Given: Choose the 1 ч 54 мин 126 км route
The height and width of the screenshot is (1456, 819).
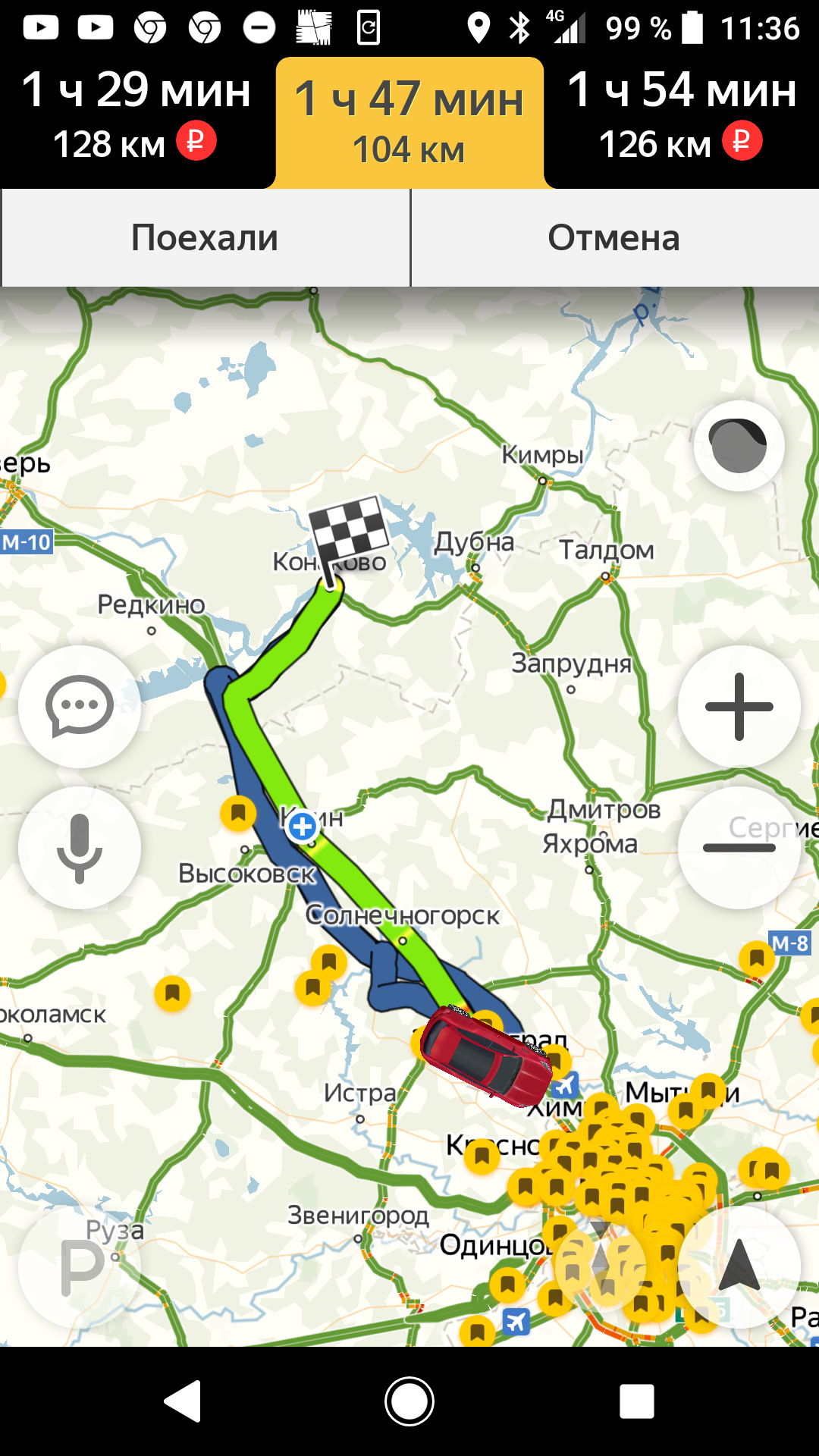Looking at the screenshot, I should [x=682, y=115].
